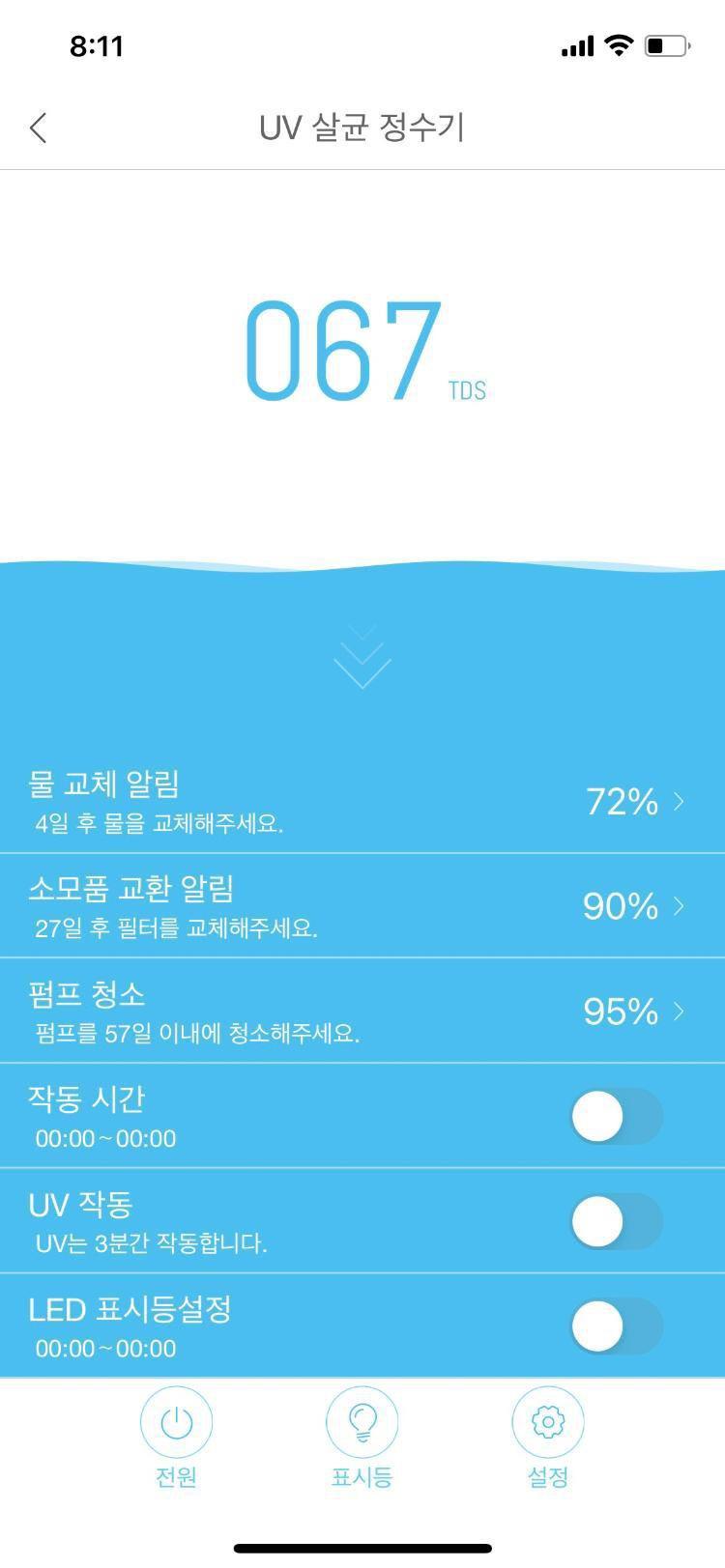Turn on the LED 표시등설정 switch
Screen dimensions: 725x1568
pyautogui.click(x=616, y=1326)
